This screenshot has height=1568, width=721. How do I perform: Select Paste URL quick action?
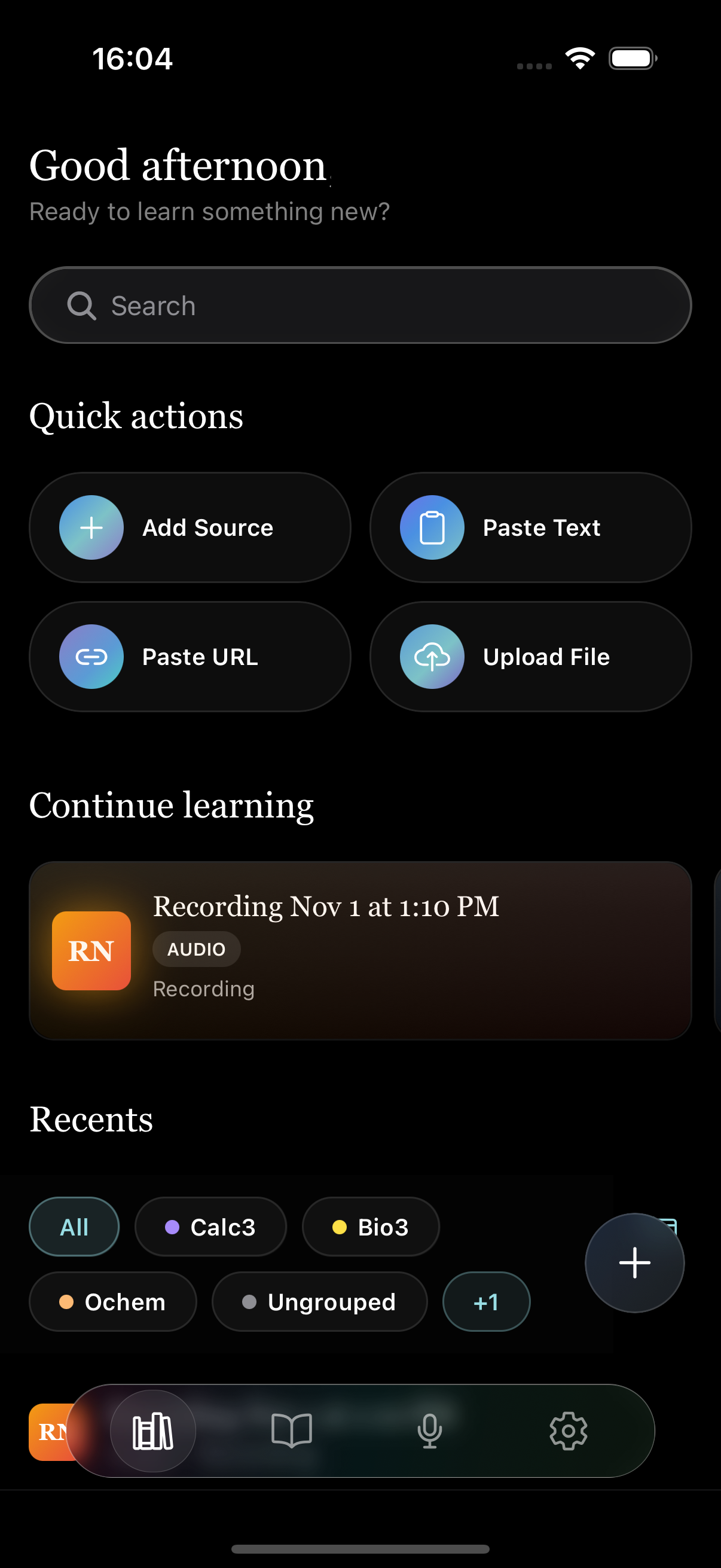point(190,656)
